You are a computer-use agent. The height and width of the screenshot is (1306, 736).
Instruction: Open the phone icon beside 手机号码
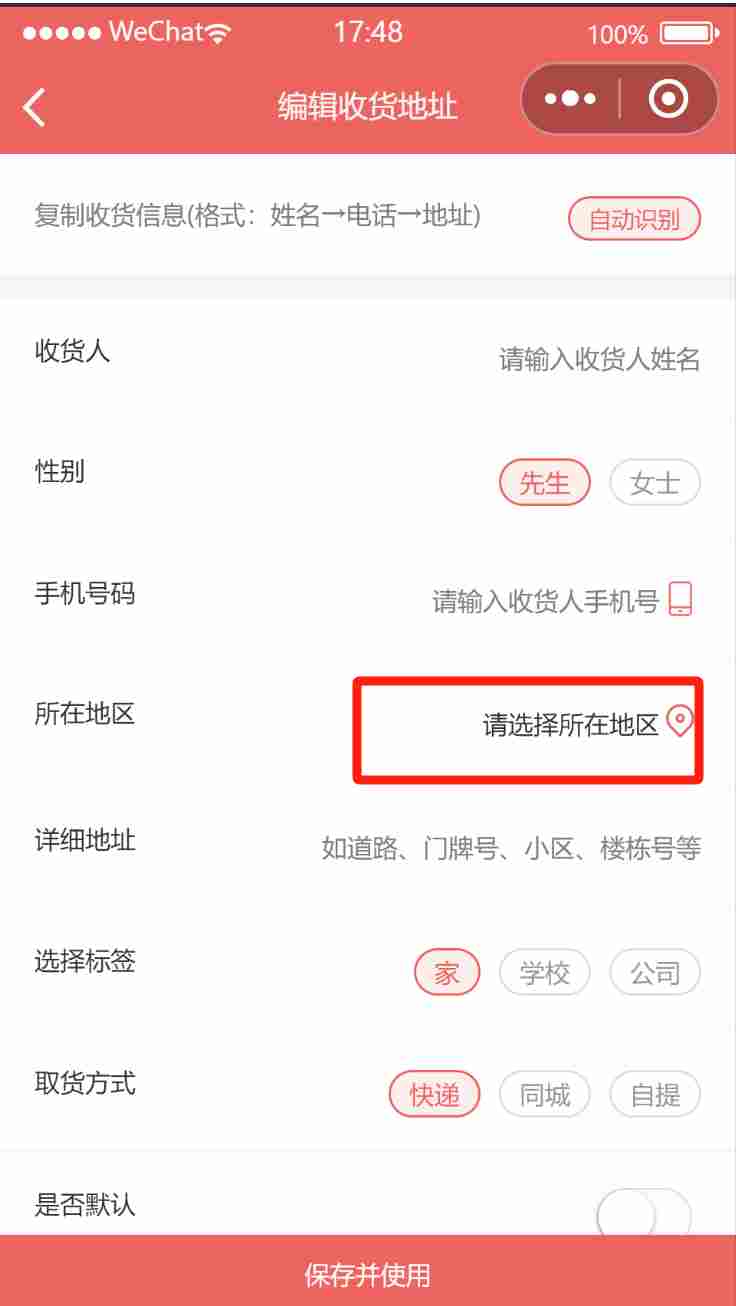pos(680,599)
